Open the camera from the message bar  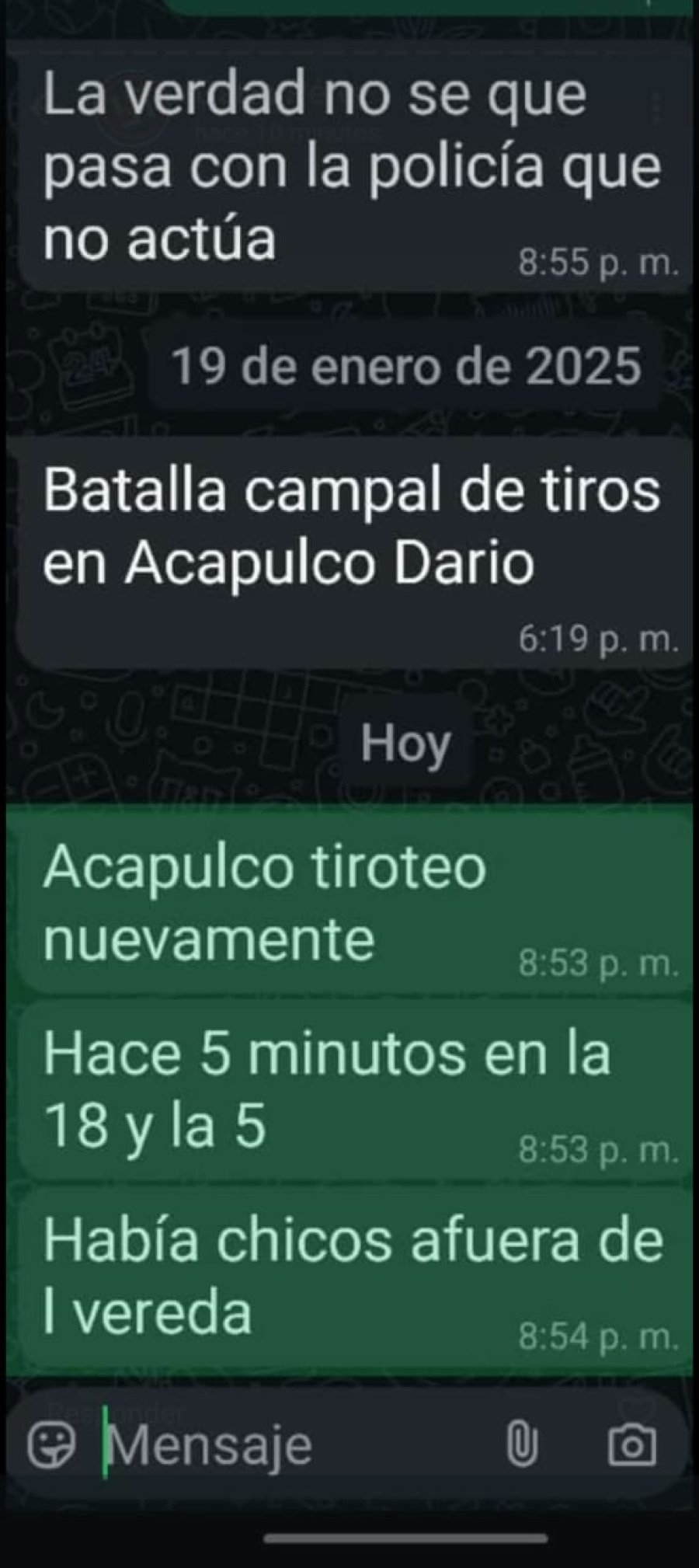click(631, 1445)
